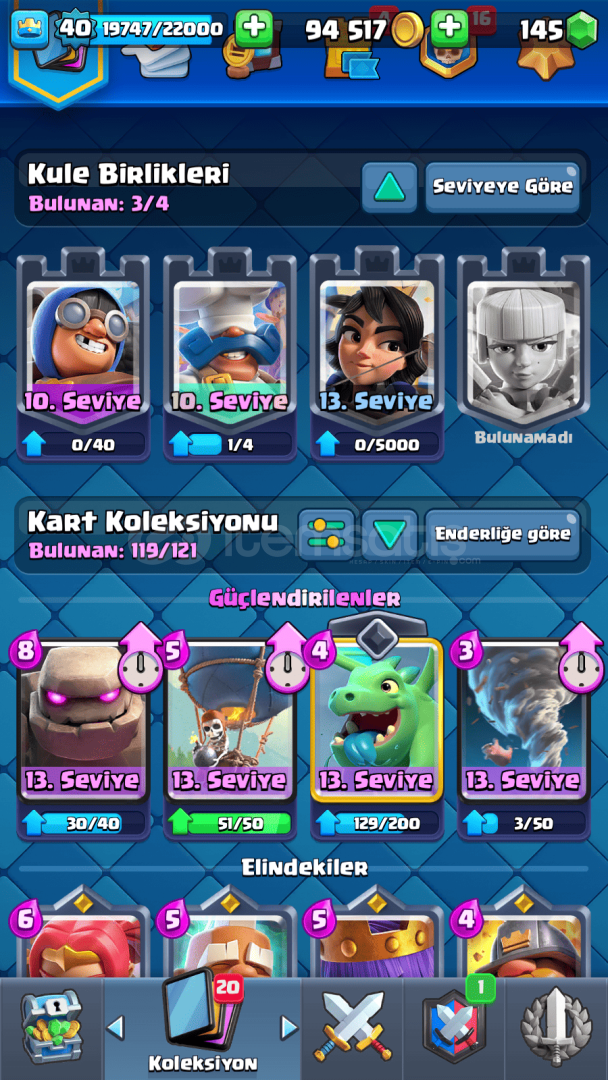
Task: Tap the green plus next to experience points
Action: 255,28
